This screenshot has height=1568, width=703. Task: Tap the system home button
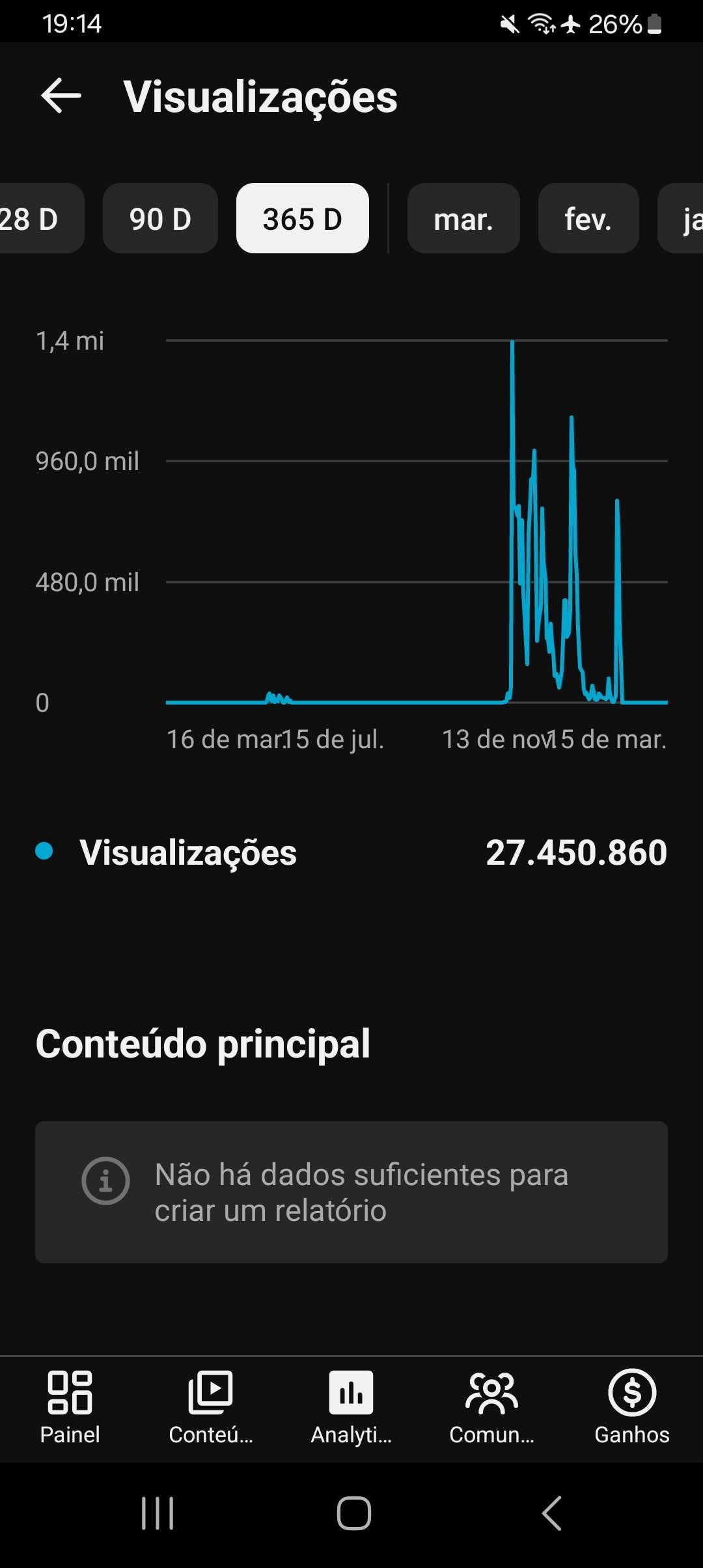click(x=353, y=1513)
